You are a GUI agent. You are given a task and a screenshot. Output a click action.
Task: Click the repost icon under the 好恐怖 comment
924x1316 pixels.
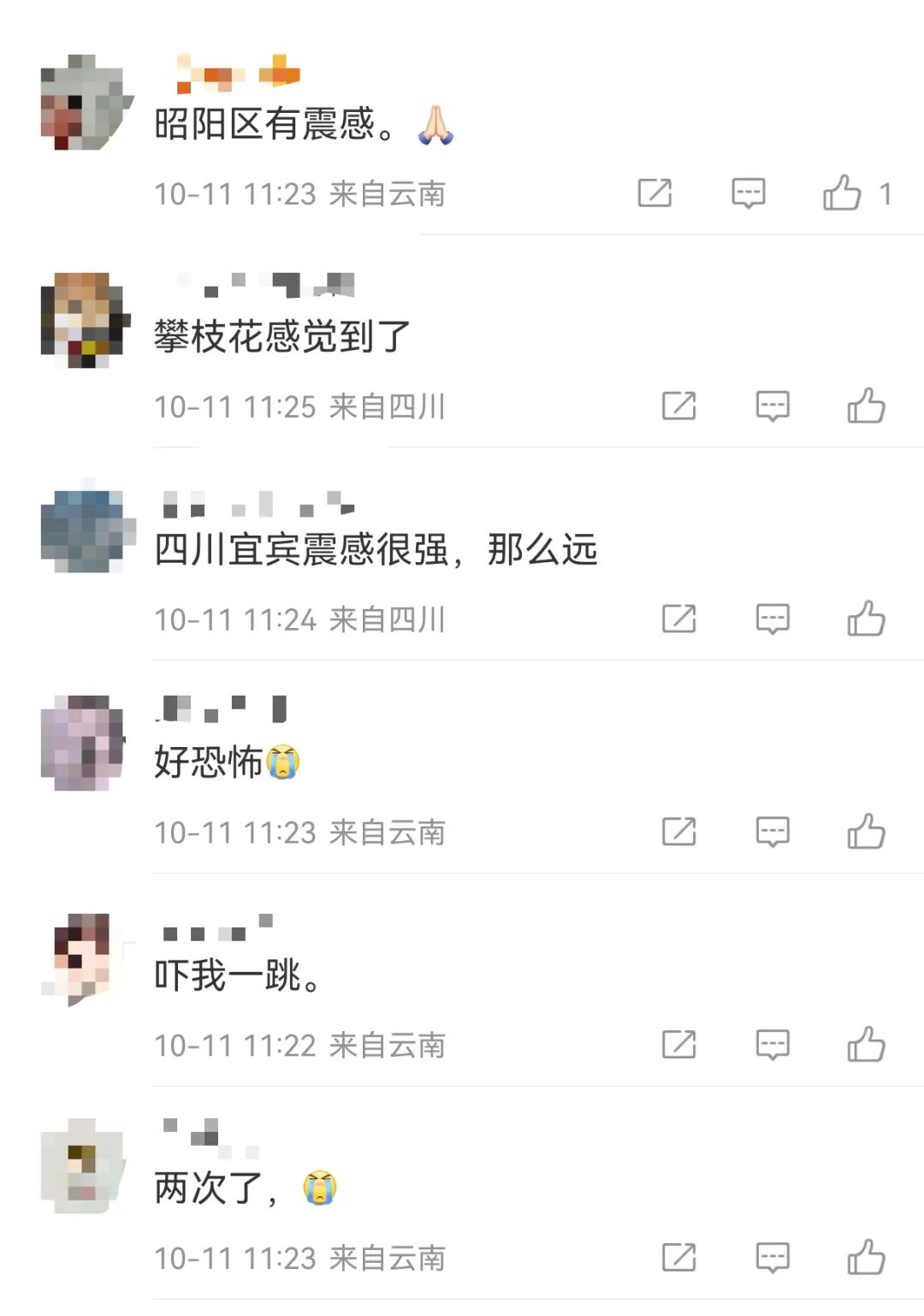click(x=678, y=831)
